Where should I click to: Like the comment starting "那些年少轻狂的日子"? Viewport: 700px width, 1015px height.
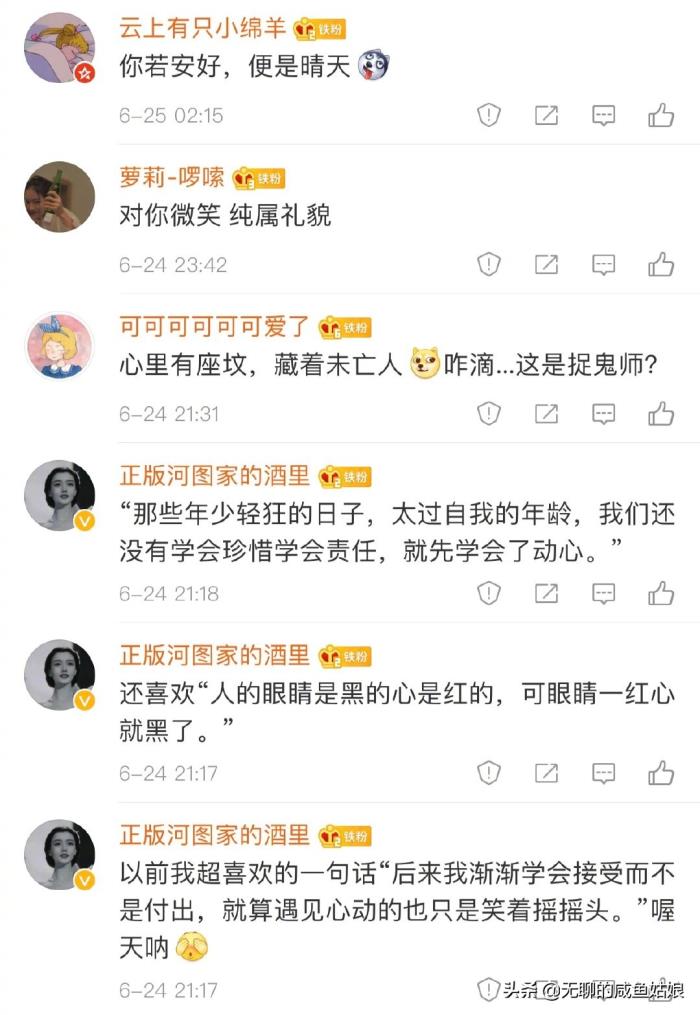[x=661, y=593]
